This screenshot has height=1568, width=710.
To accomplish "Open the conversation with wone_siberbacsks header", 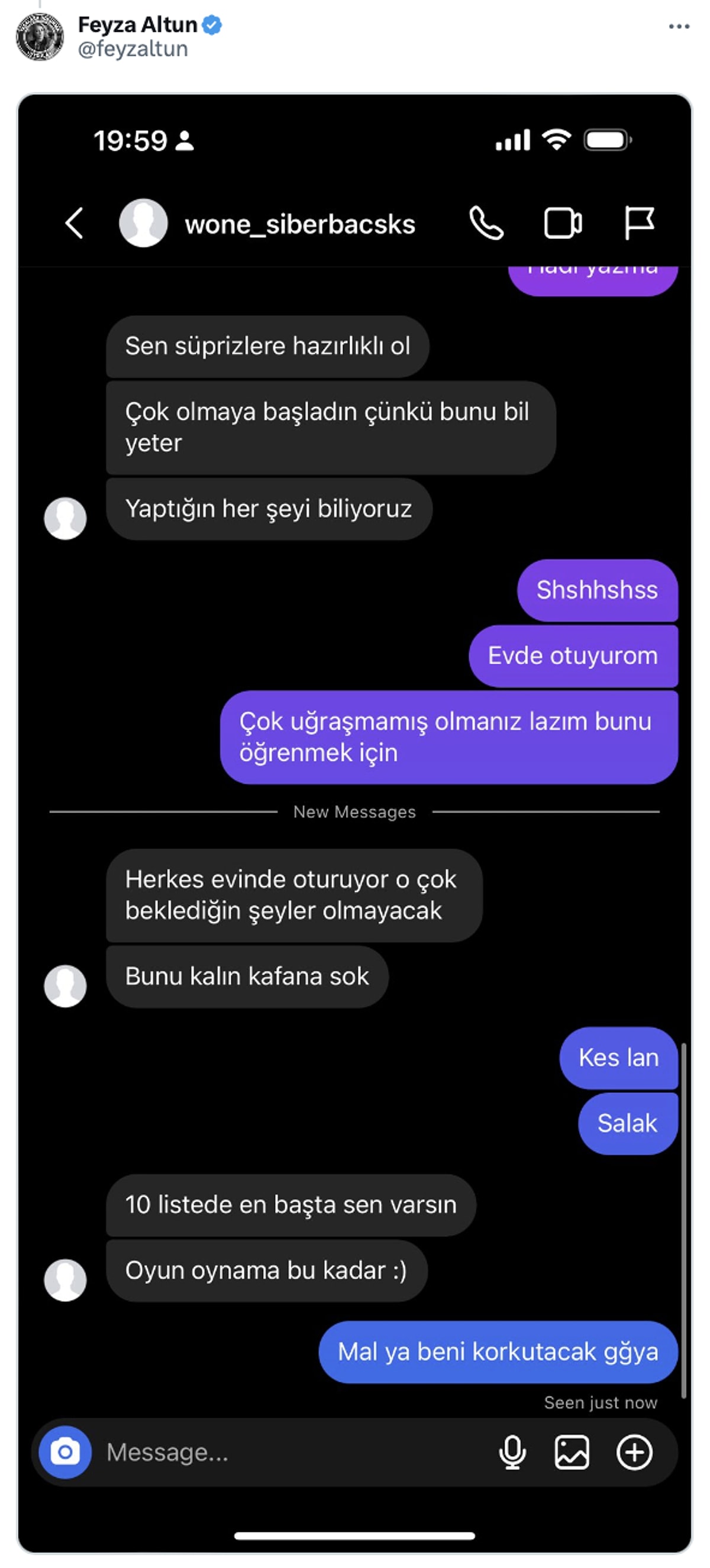I will click(x=301, y=224).
